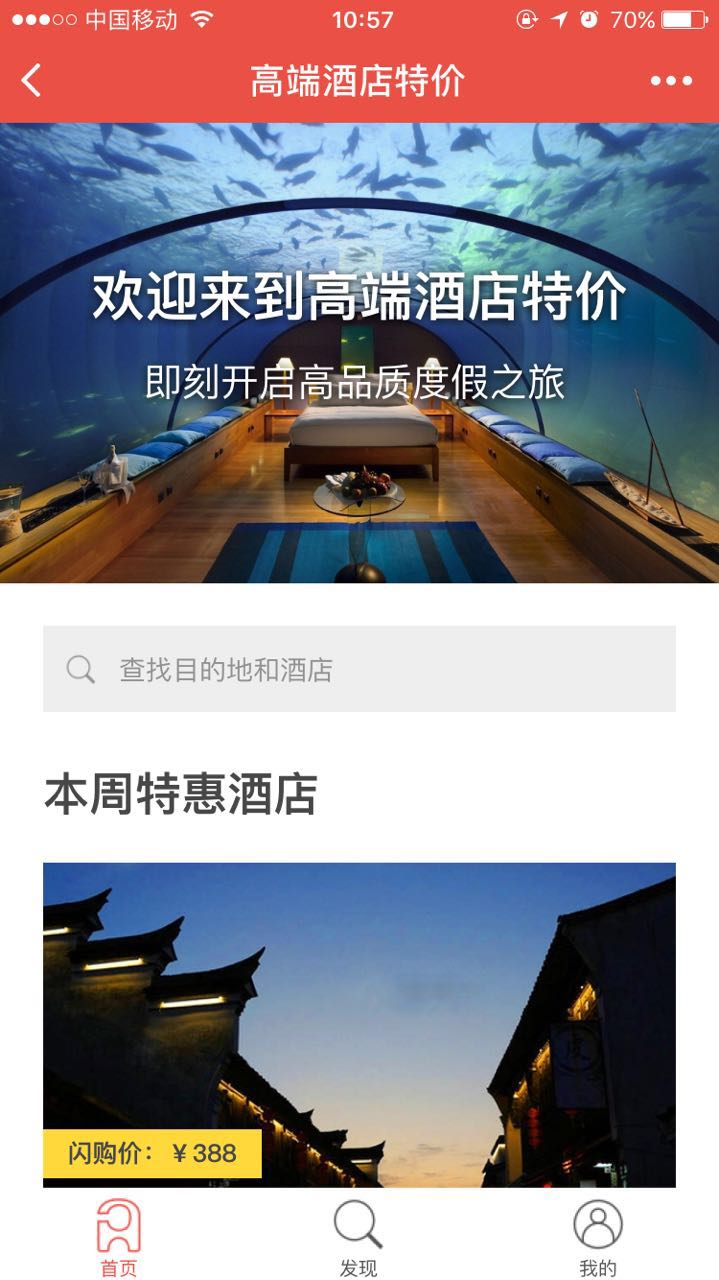This screenshot has width=719, height=1280.
Task: Open the 欢迎来到高端酒店特价 banner
Action: click(x=359, y=352)
